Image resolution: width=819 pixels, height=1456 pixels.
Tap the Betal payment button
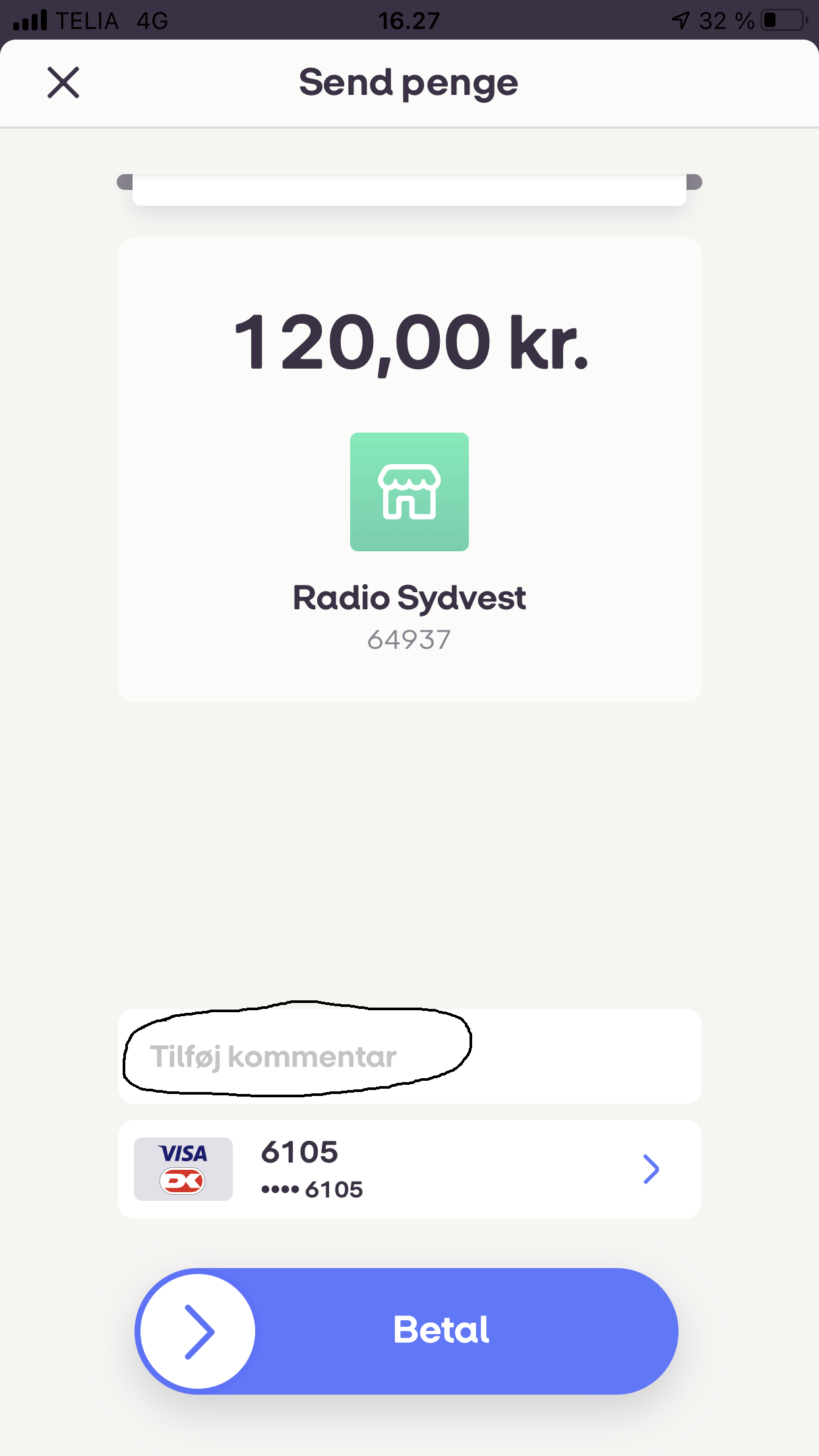(x=407, y=1331)
